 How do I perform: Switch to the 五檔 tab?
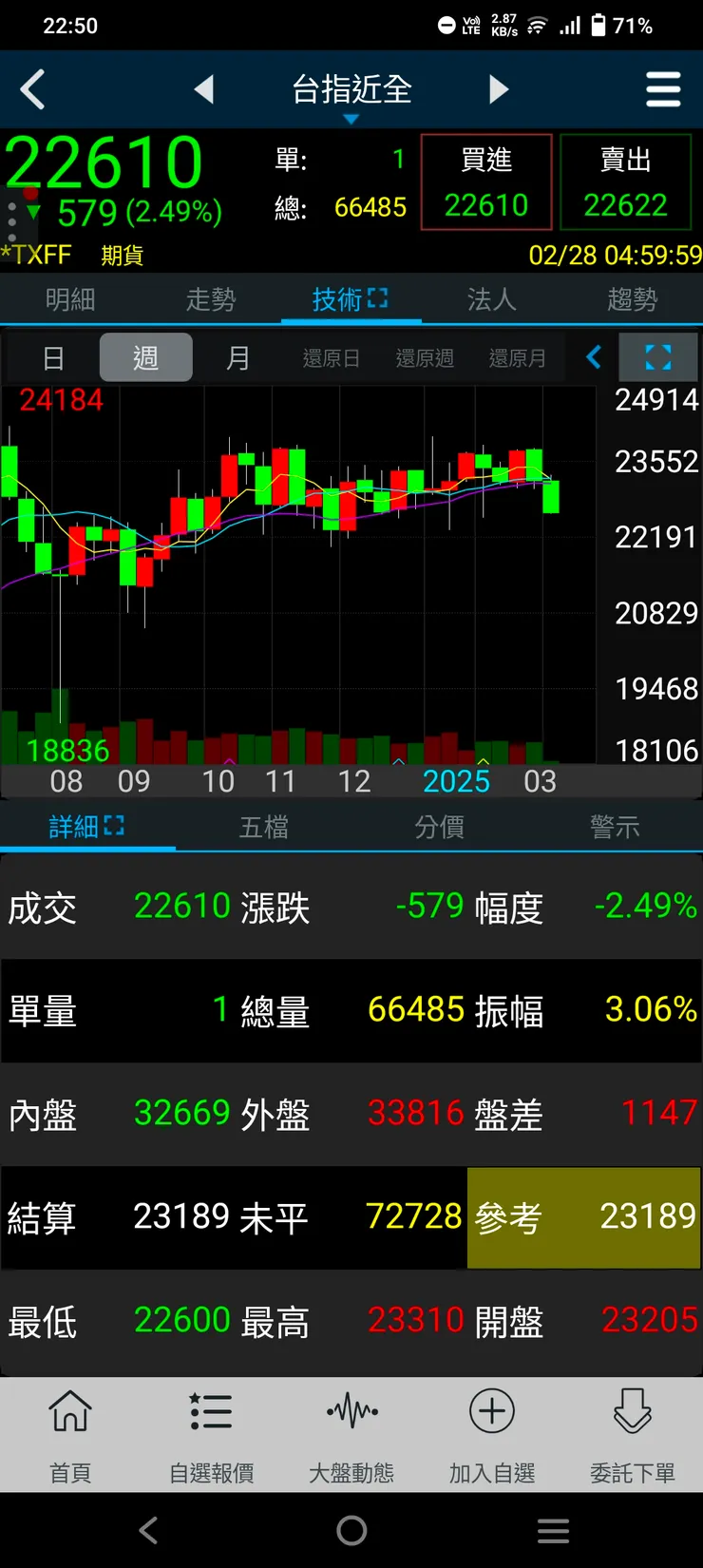point(263,827)
